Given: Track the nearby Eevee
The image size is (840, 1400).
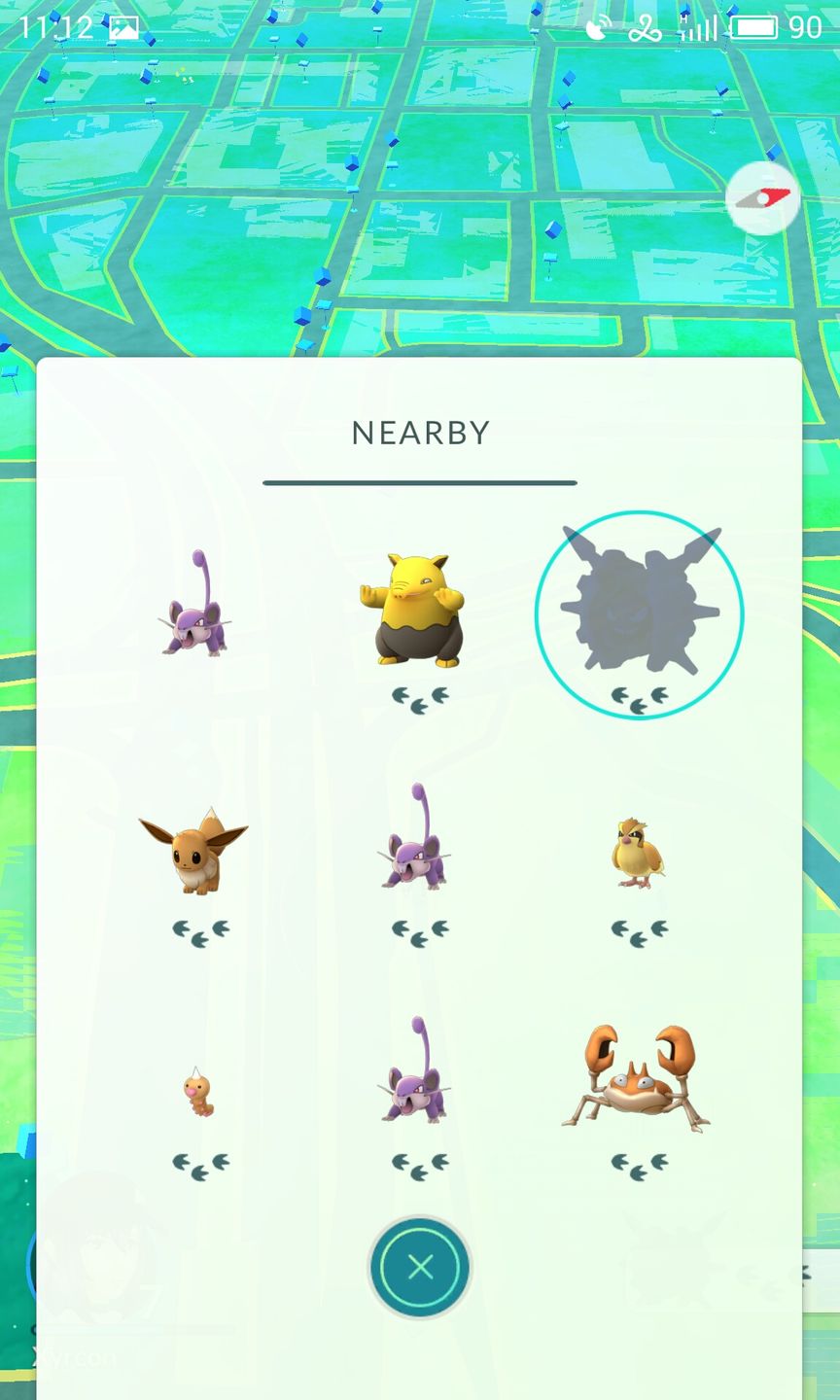Looking at the screenshot, I should point(195,850).
